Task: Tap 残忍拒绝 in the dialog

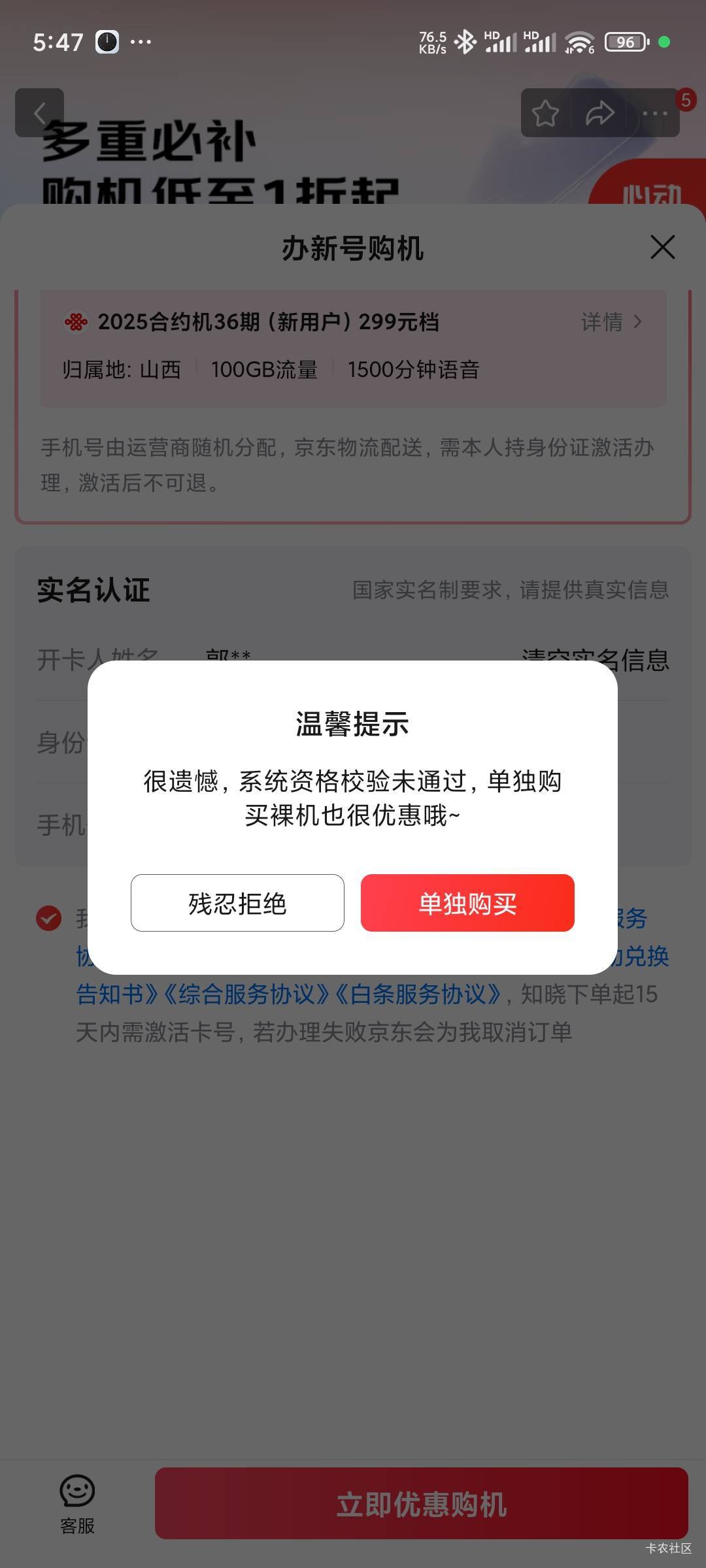Action: point(237,903)
